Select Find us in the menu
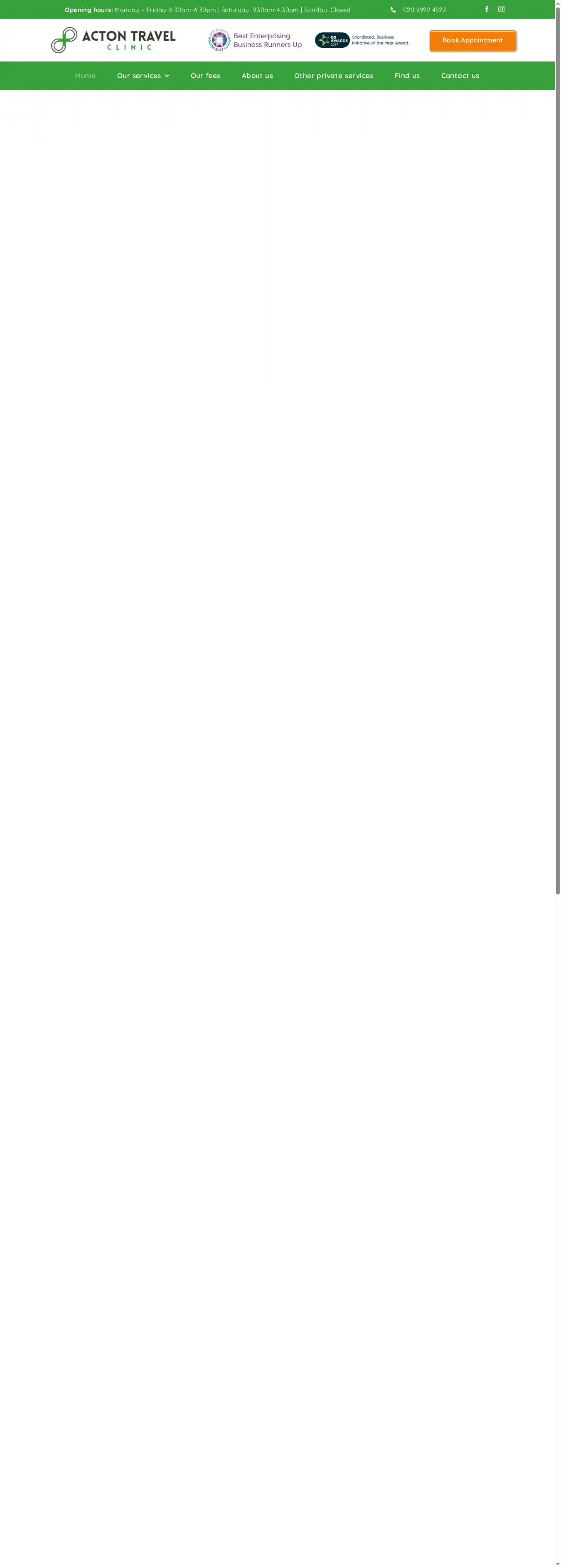The width and height of the screenshot is (561, 1568). click(x=407, y=76)
